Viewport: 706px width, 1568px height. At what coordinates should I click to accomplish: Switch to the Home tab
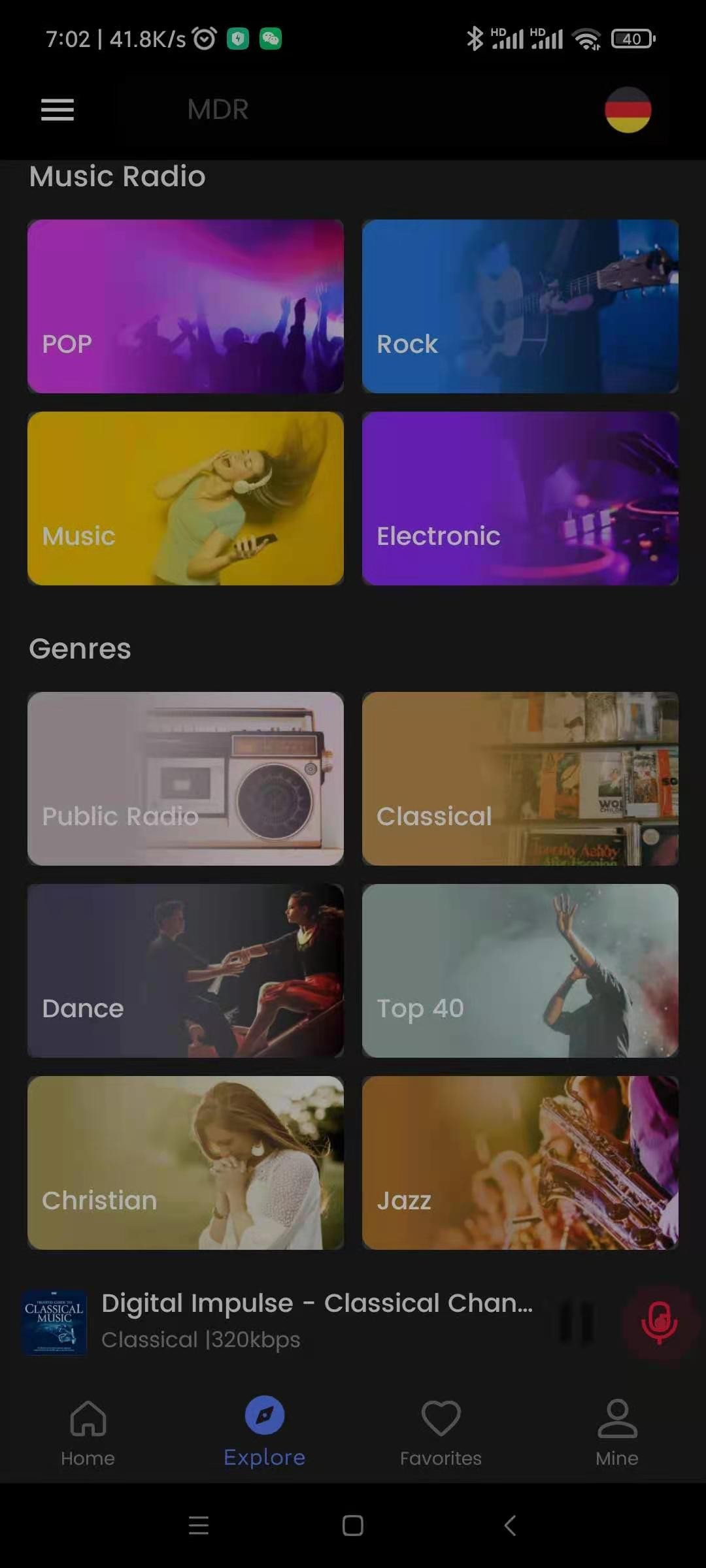click(x=88, y=1431)
